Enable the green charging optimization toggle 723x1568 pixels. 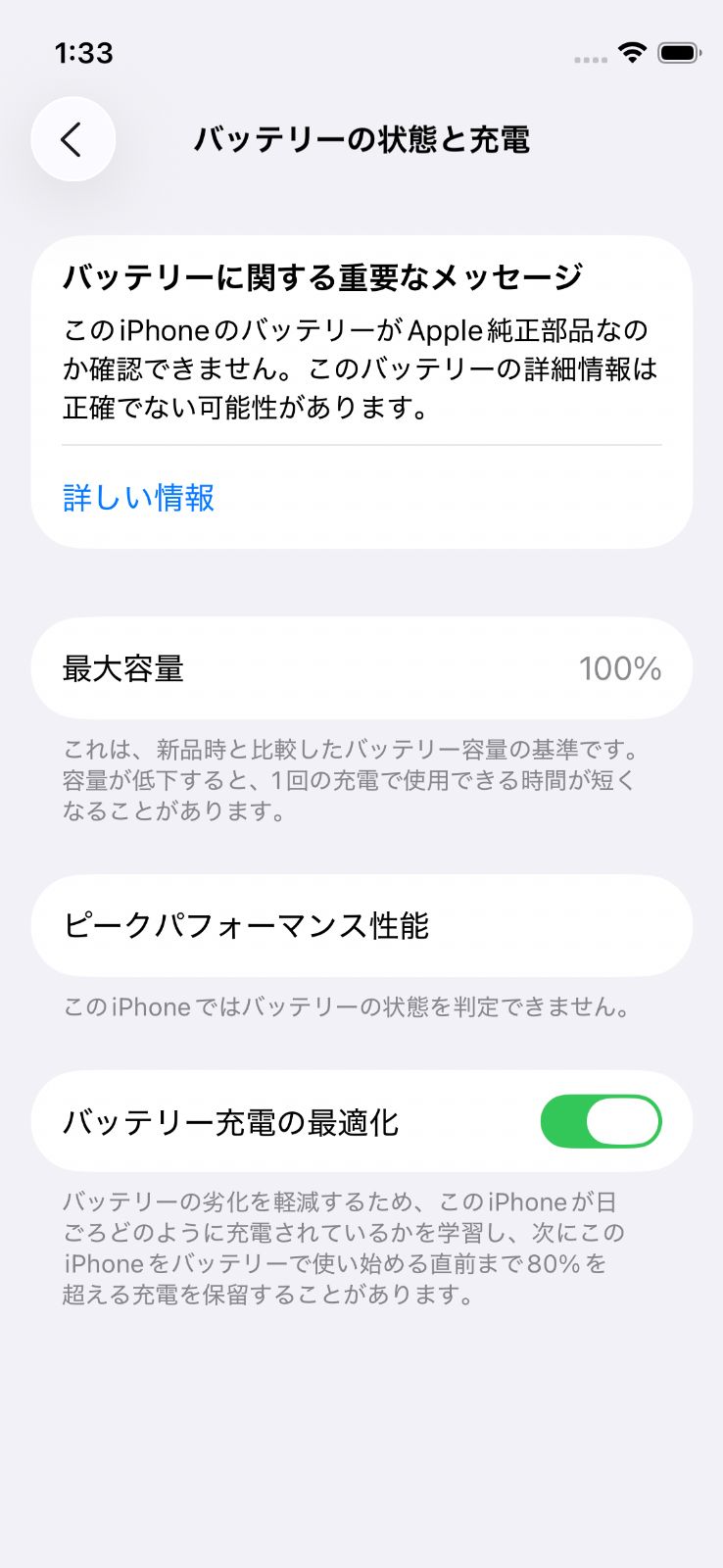click(601, 1121)
